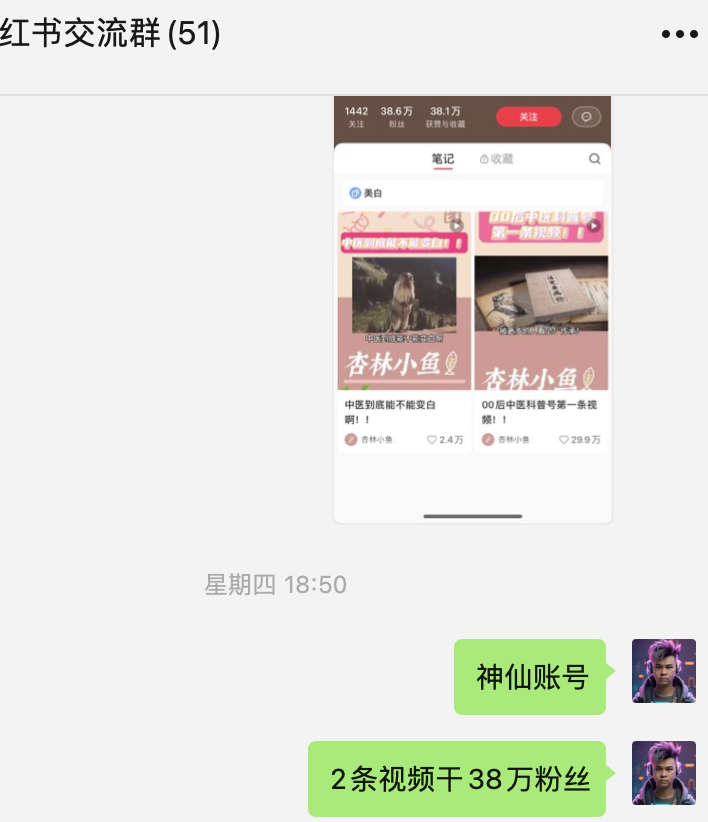Open the group chat options menu

click(679, 34)
